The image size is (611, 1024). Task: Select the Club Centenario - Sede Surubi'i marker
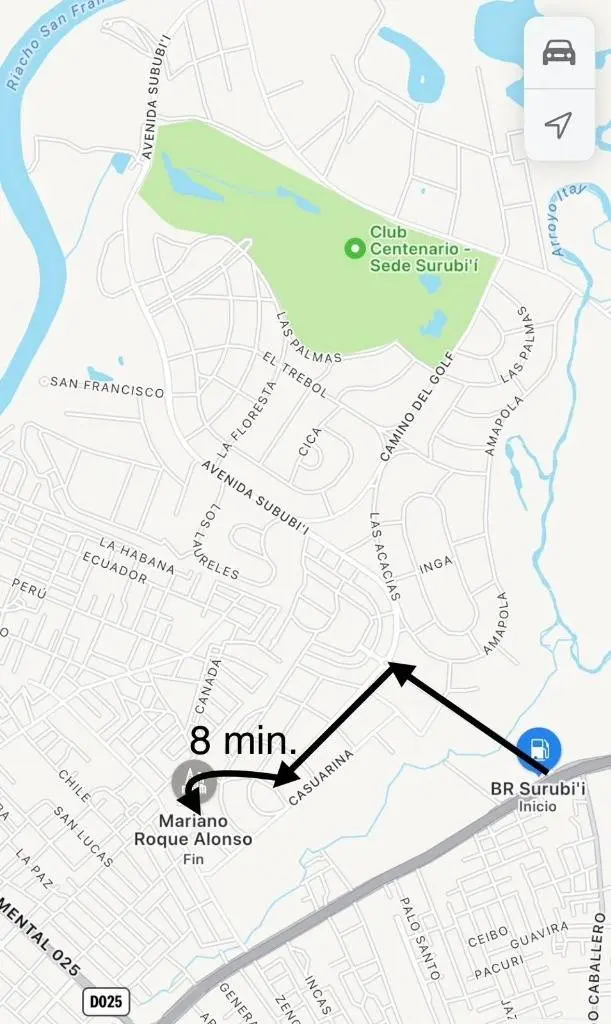click(353, 247)
